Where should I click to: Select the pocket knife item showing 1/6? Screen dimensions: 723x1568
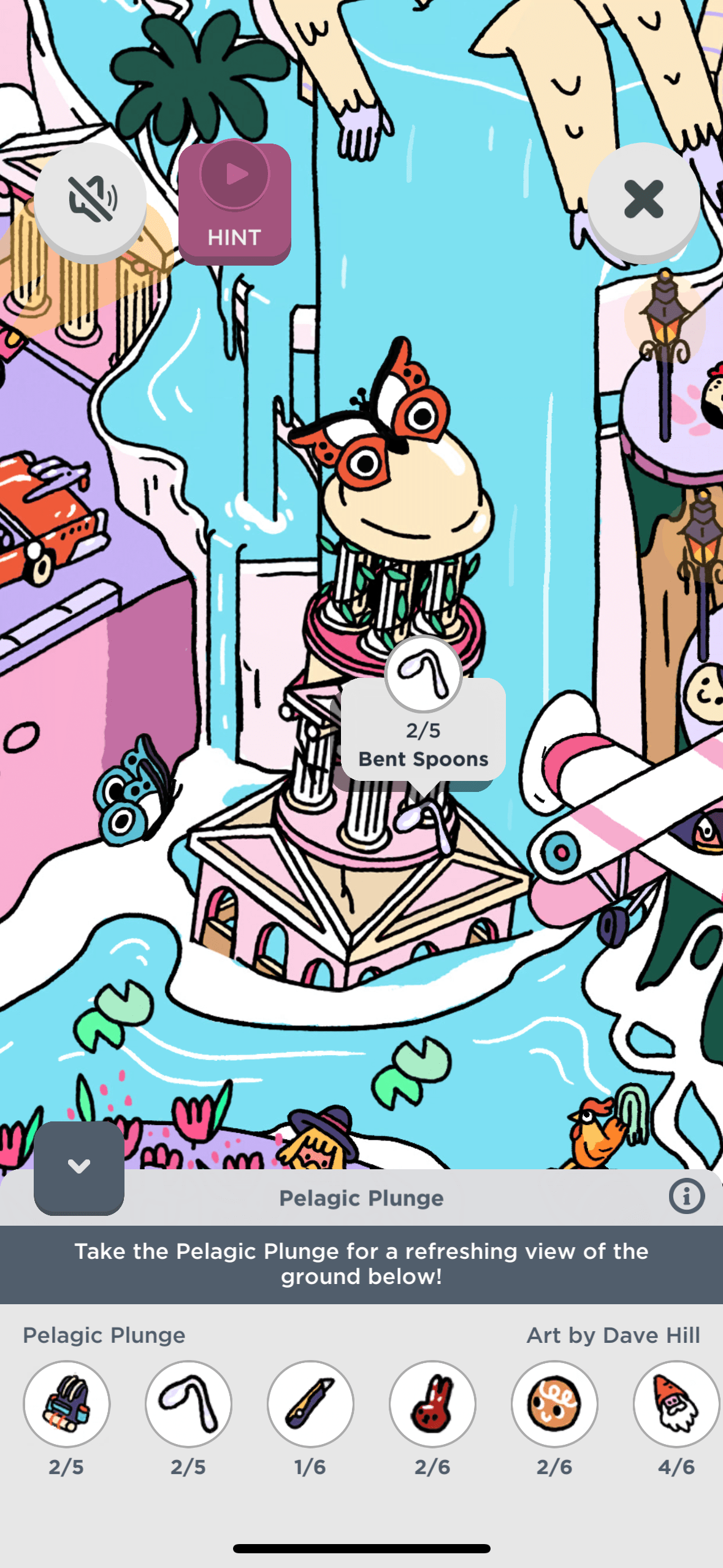pos(310,1404)
